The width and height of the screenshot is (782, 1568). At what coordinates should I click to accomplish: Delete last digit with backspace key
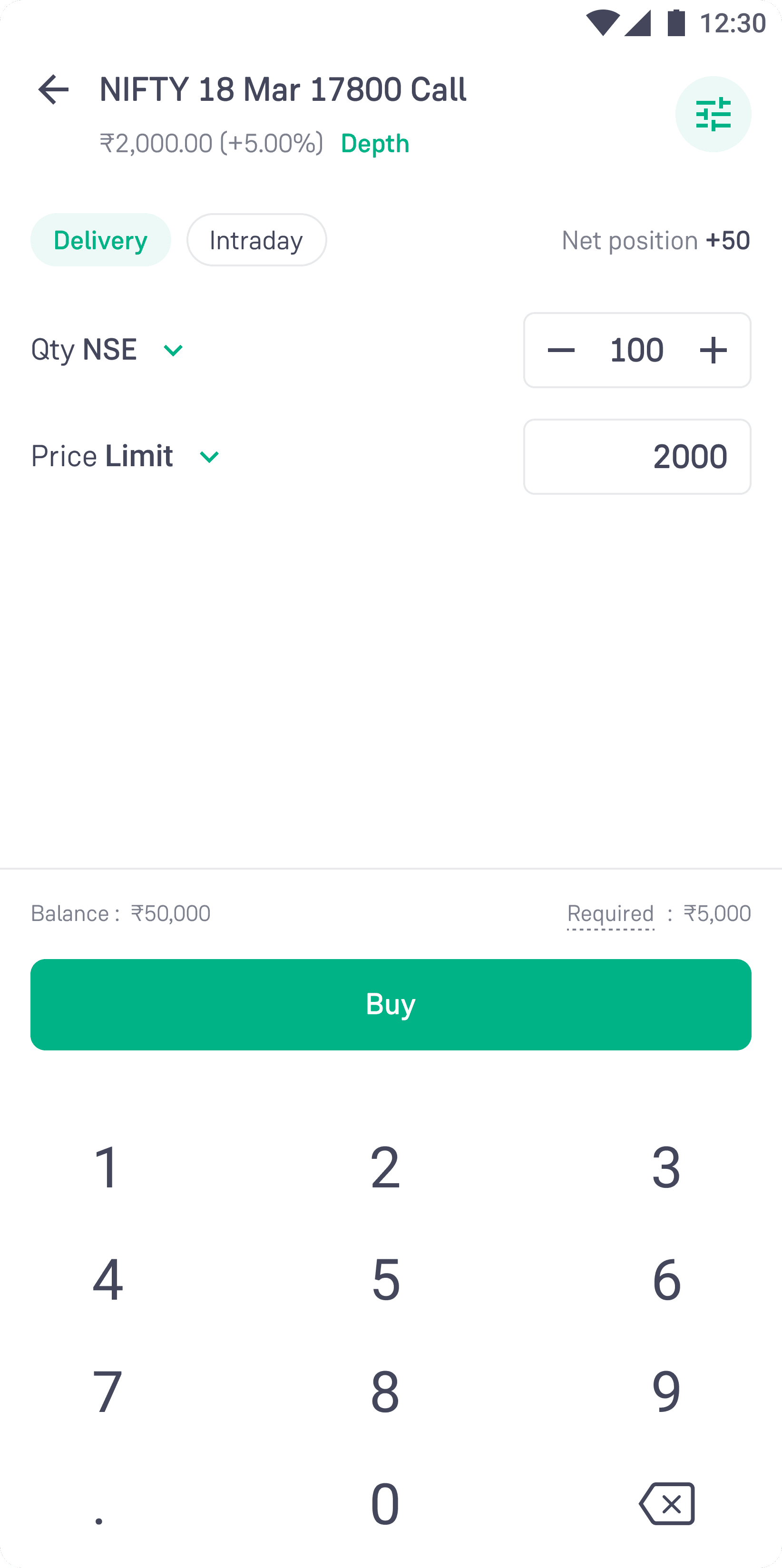[667, 1503]
